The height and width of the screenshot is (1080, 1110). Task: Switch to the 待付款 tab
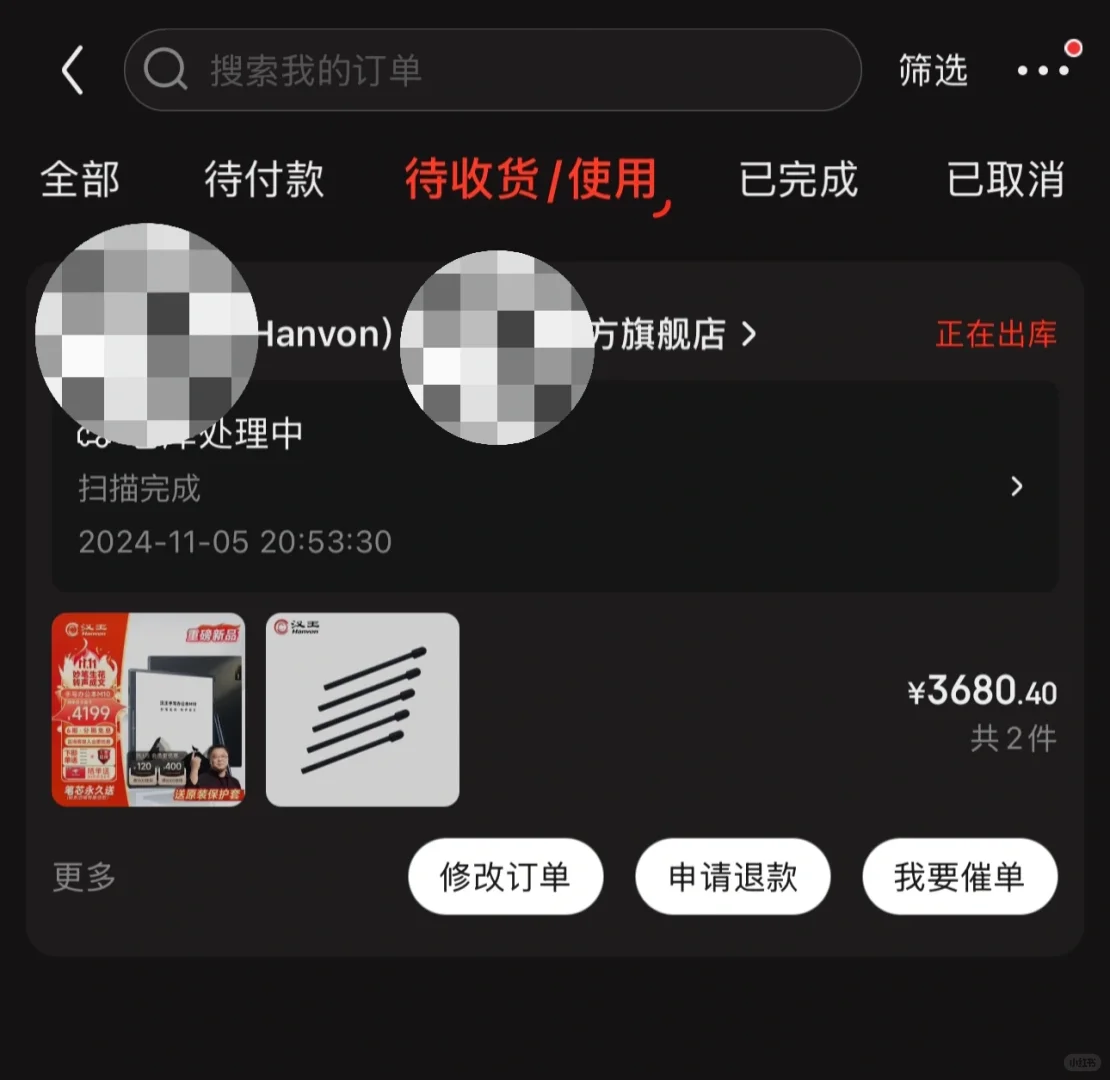pyautogui.click(x=264, y=181)
